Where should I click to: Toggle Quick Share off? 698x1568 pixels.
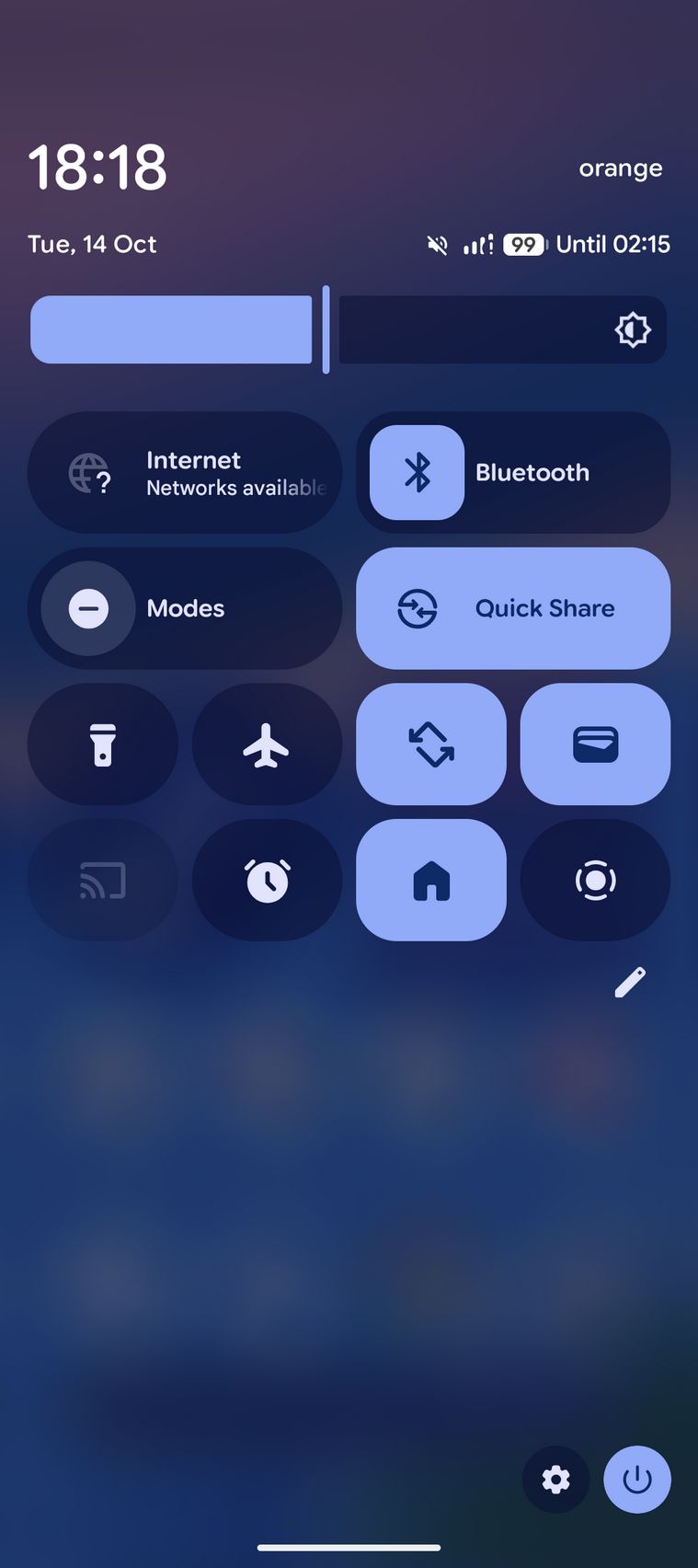point(513,608)
